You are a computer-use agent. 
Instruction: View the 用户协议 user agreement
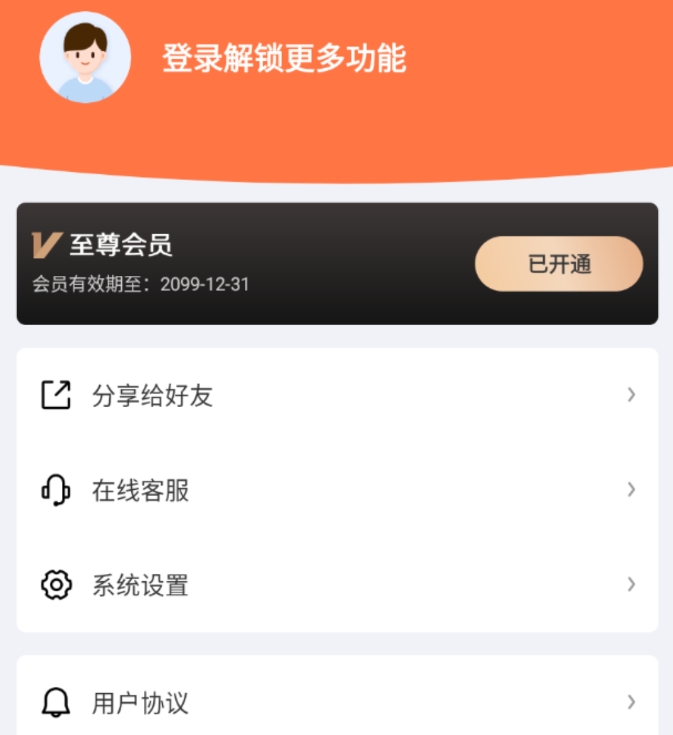337,702
